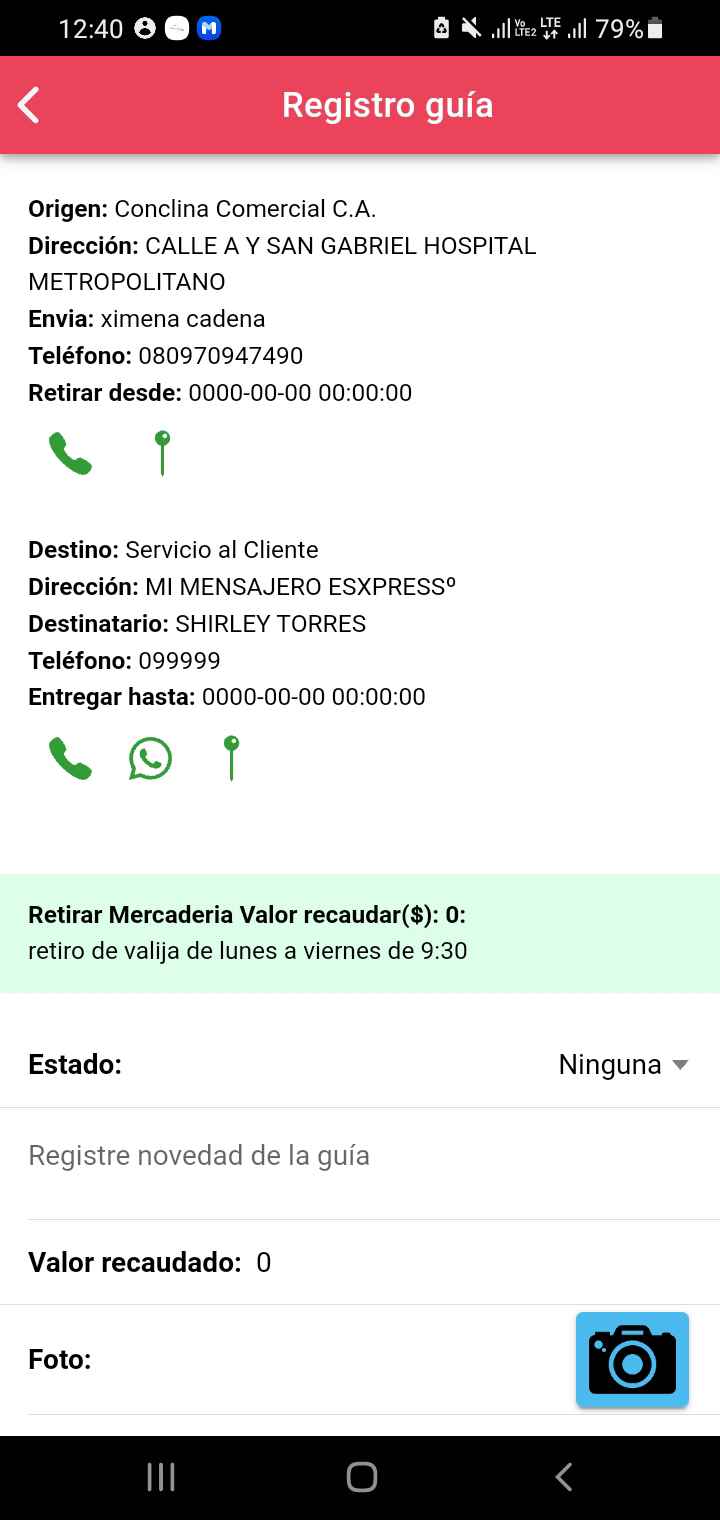The image size is (720, 1520).
Task: Call the origin phone number
Action: pos(70,454)
